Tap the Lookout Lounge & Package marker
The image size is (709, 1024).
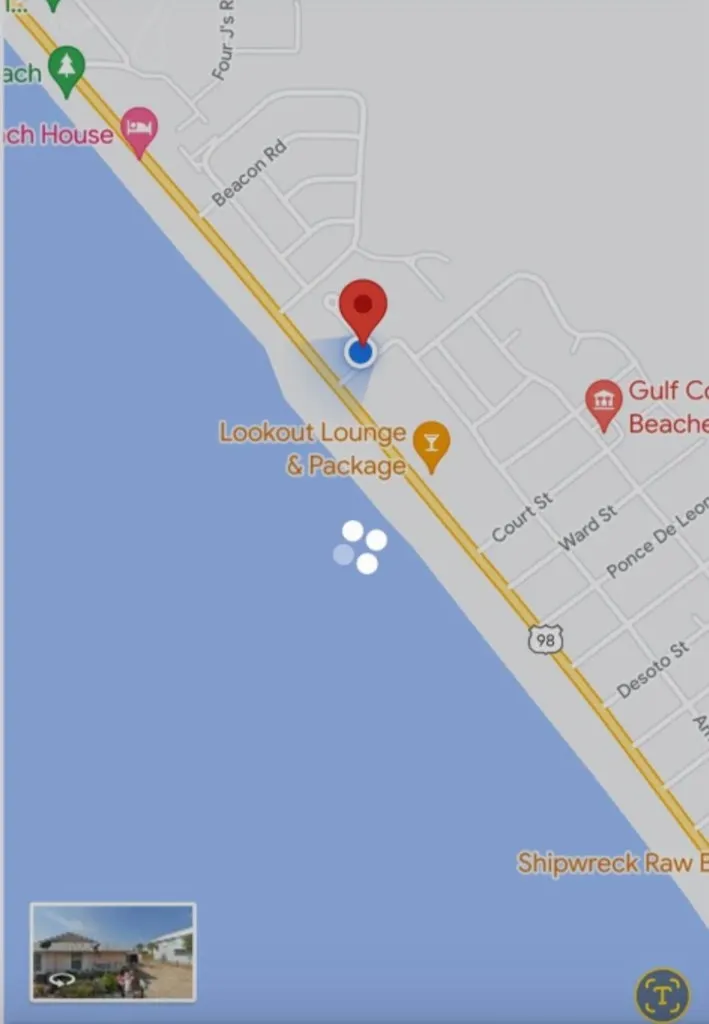coord(432,446)
